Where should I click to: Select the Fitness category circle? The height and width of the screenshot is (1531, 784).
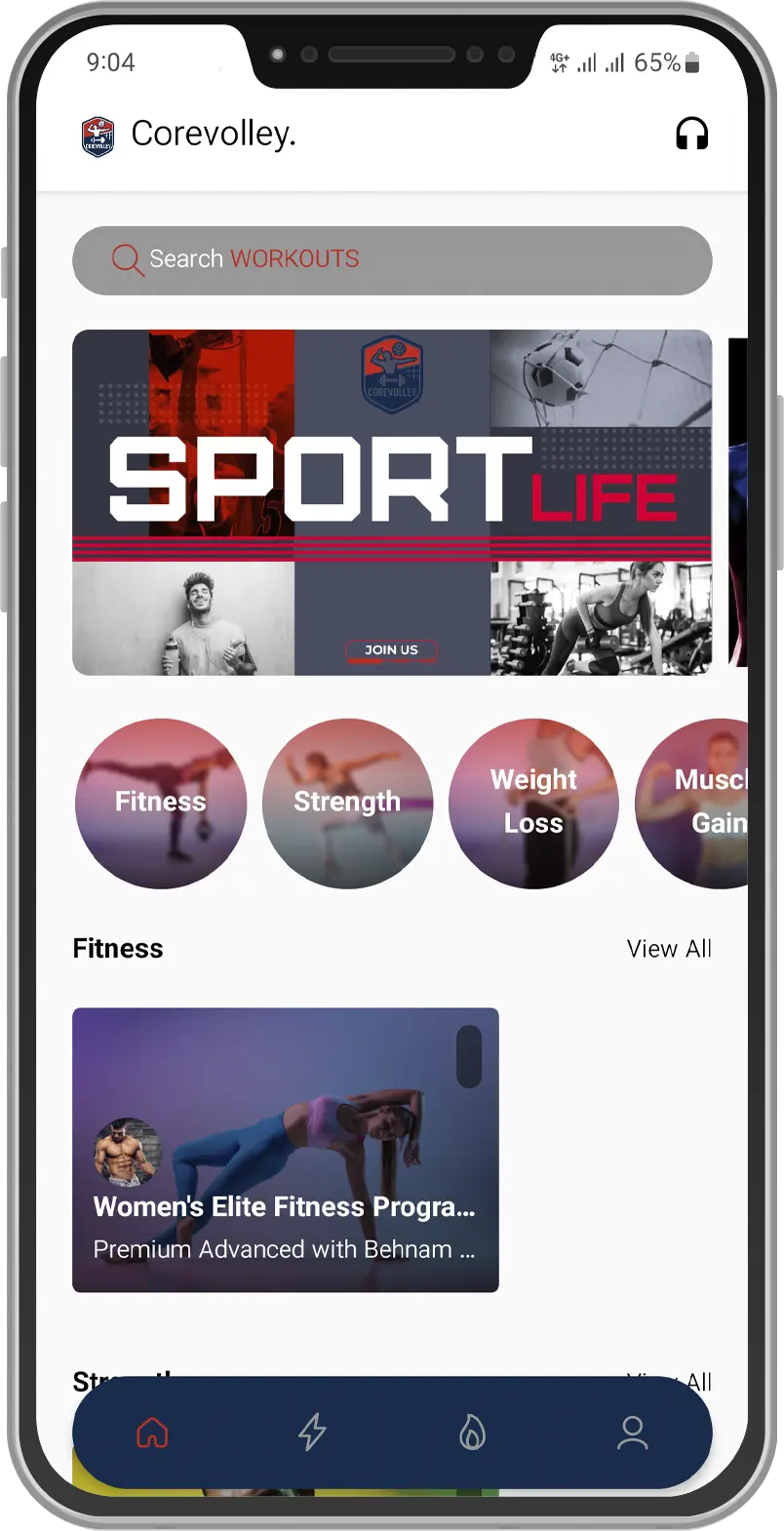tap(161, 803)
